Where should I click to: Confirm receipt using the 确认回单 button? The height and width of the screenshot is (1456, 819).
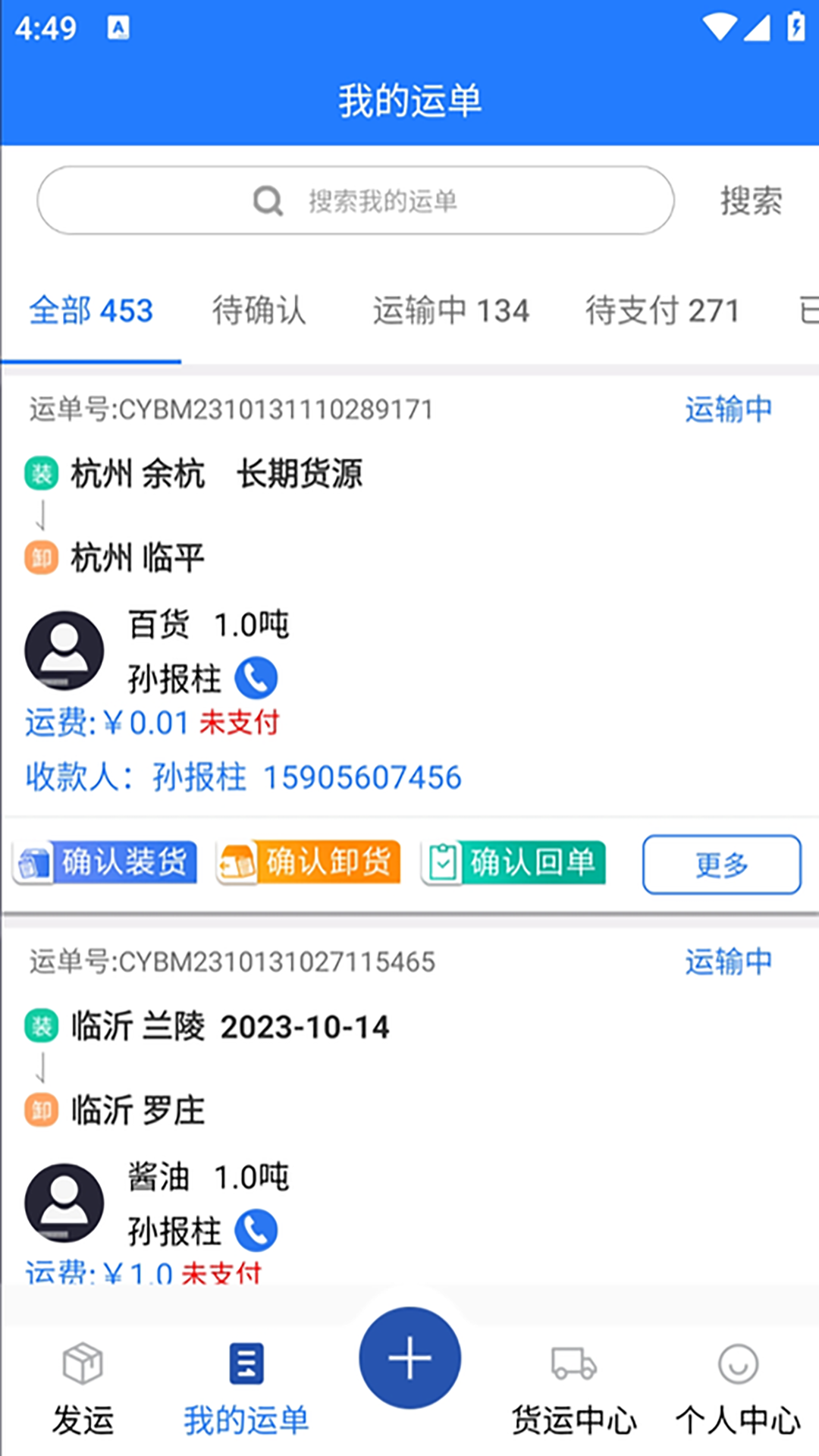click(x=512, y=862)
